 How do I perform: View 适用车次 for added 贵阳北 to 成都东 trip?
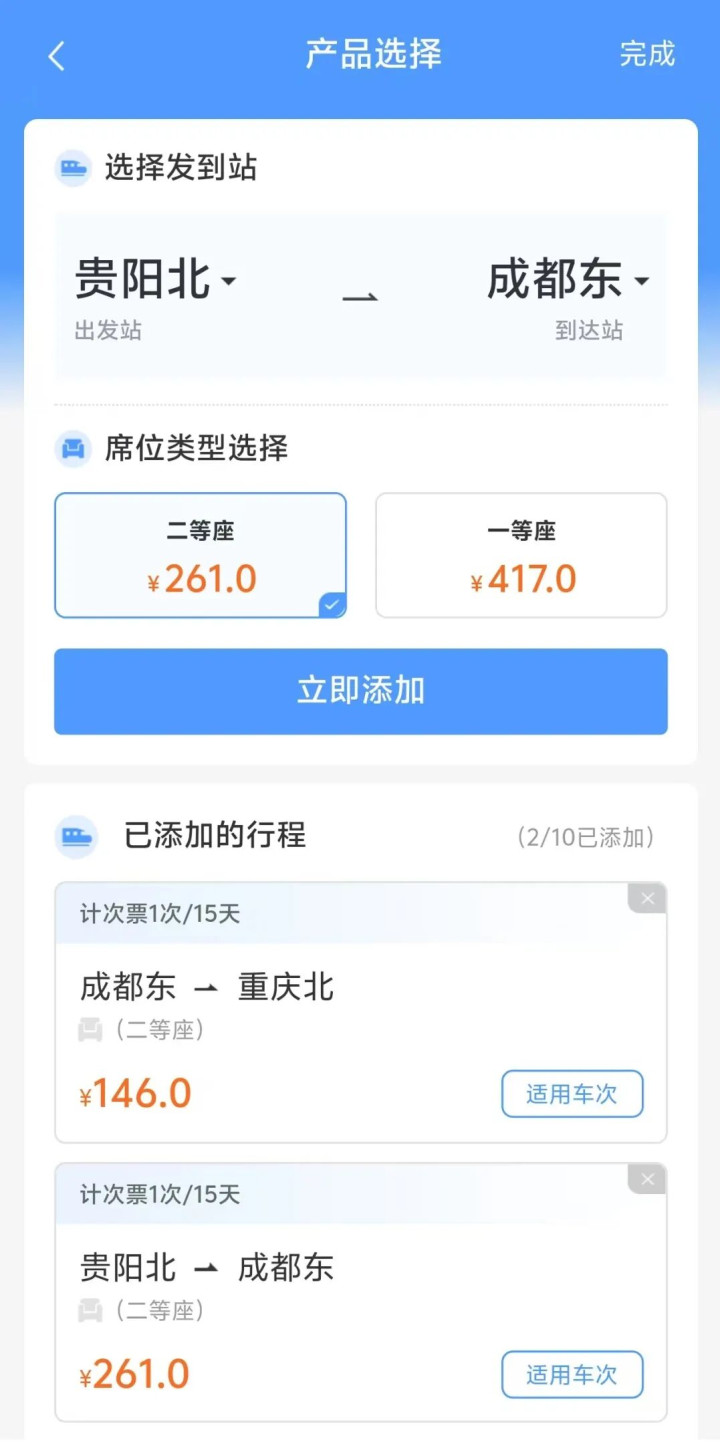tap(571, 1375)
